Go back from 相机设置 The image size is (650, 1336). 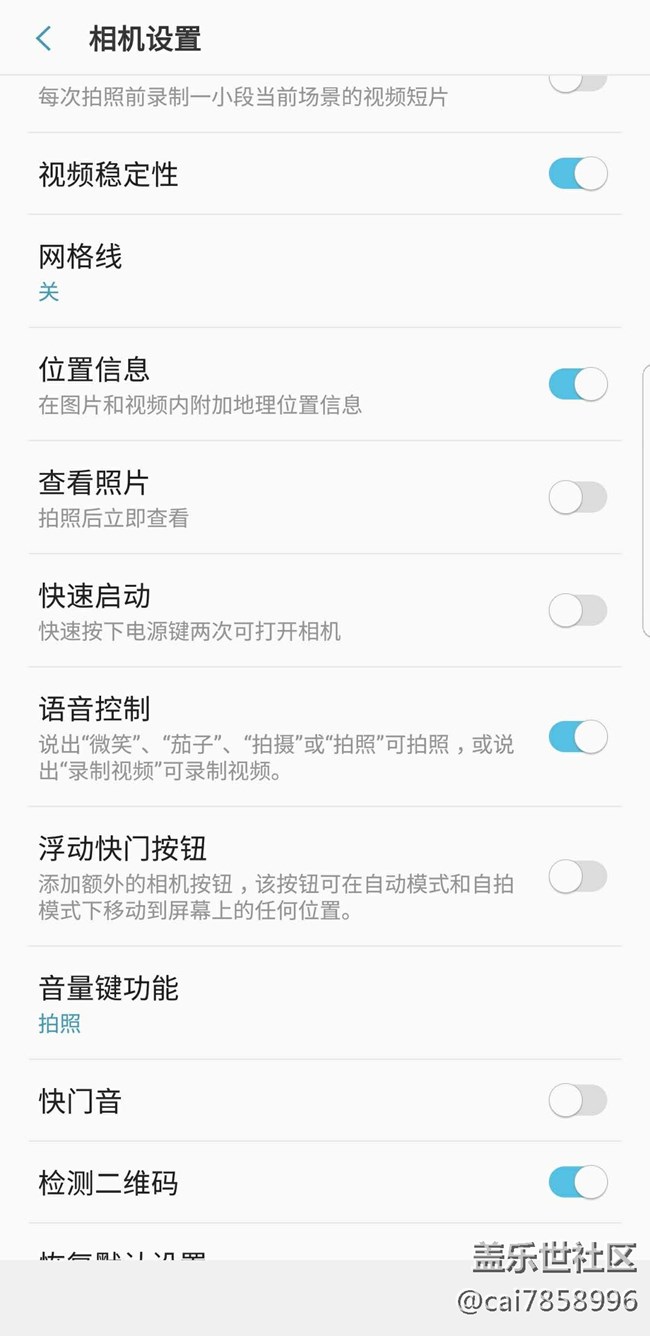click(43, 39)
